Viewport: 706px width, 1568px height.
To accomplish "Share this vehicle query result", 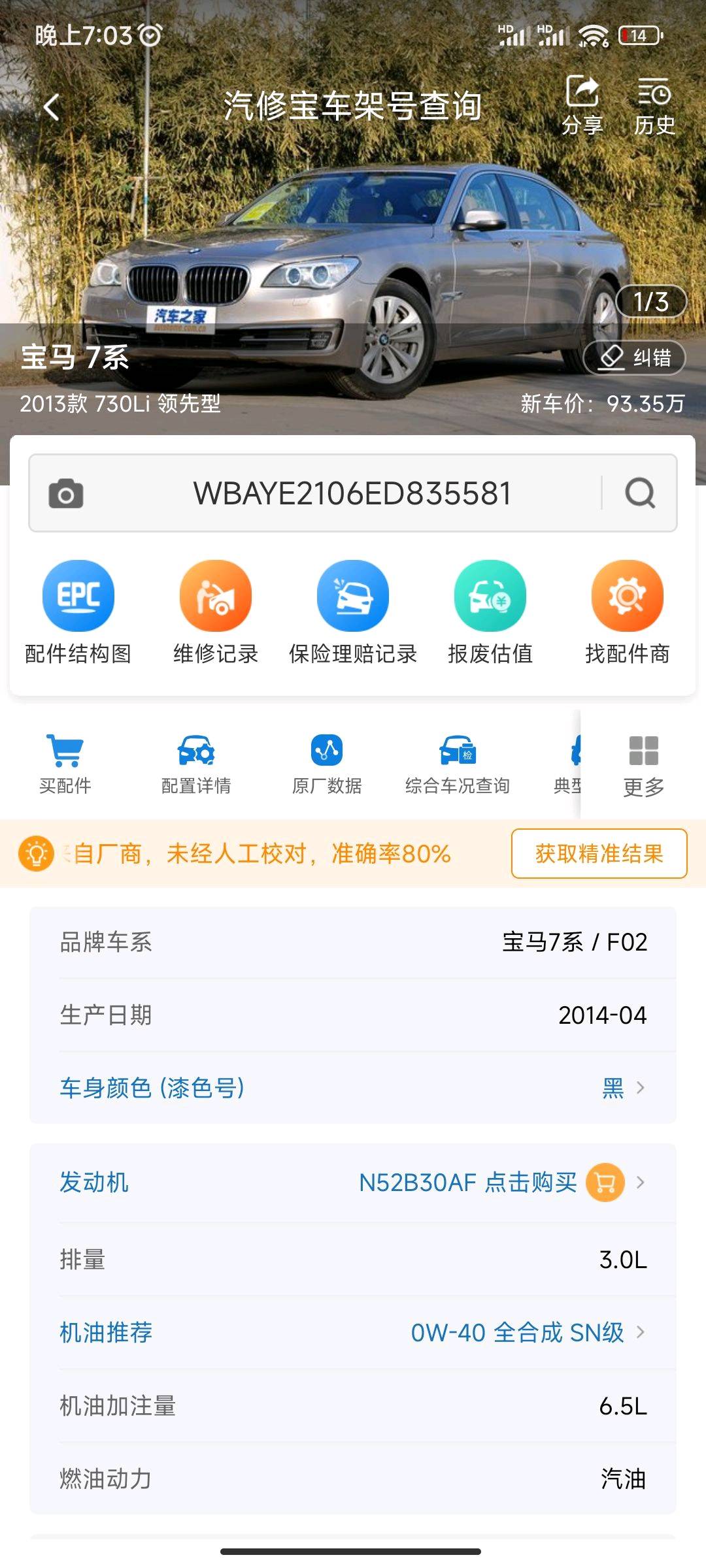I will click(x=582, y=105).
